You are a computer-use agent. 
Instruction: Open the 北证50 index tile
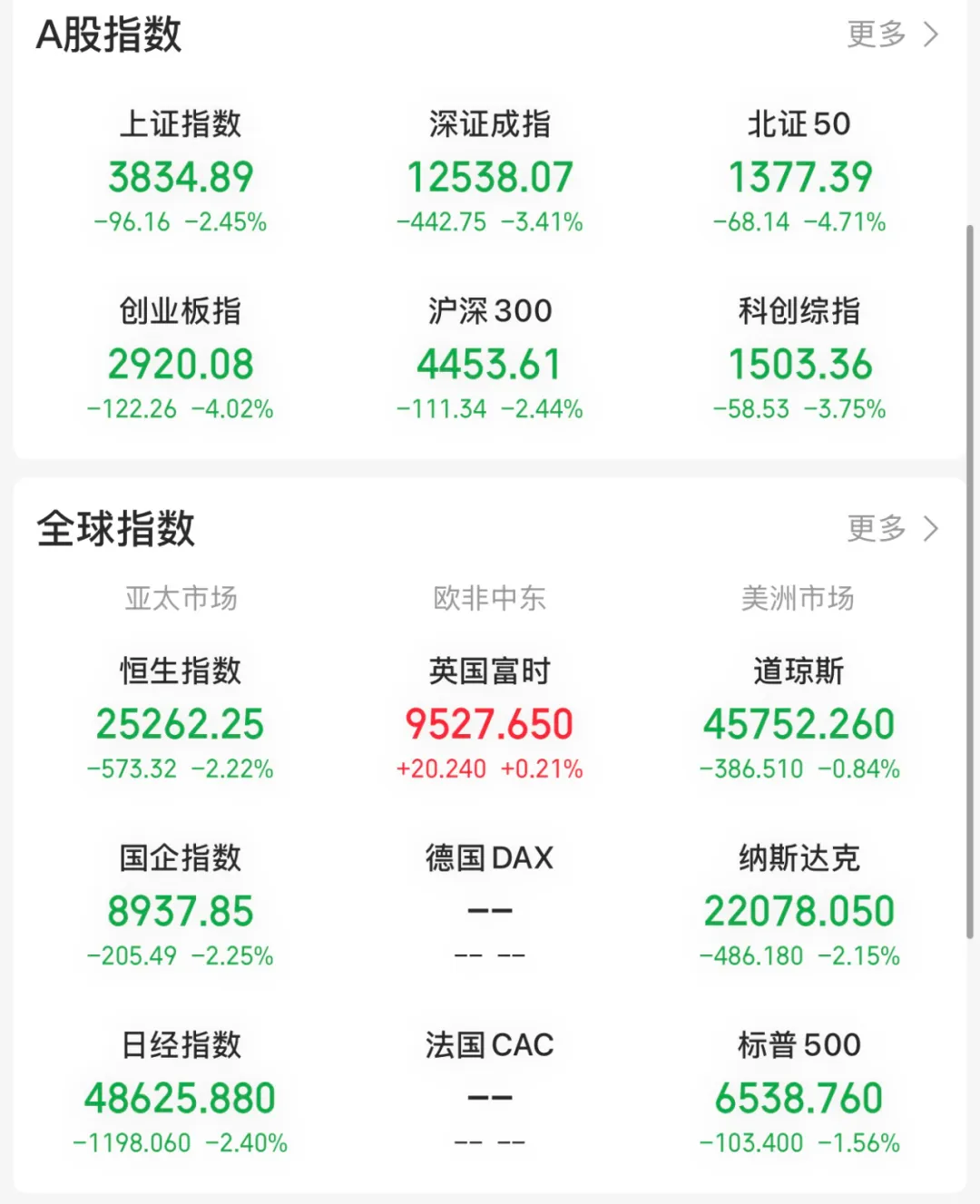click(799, 172)
